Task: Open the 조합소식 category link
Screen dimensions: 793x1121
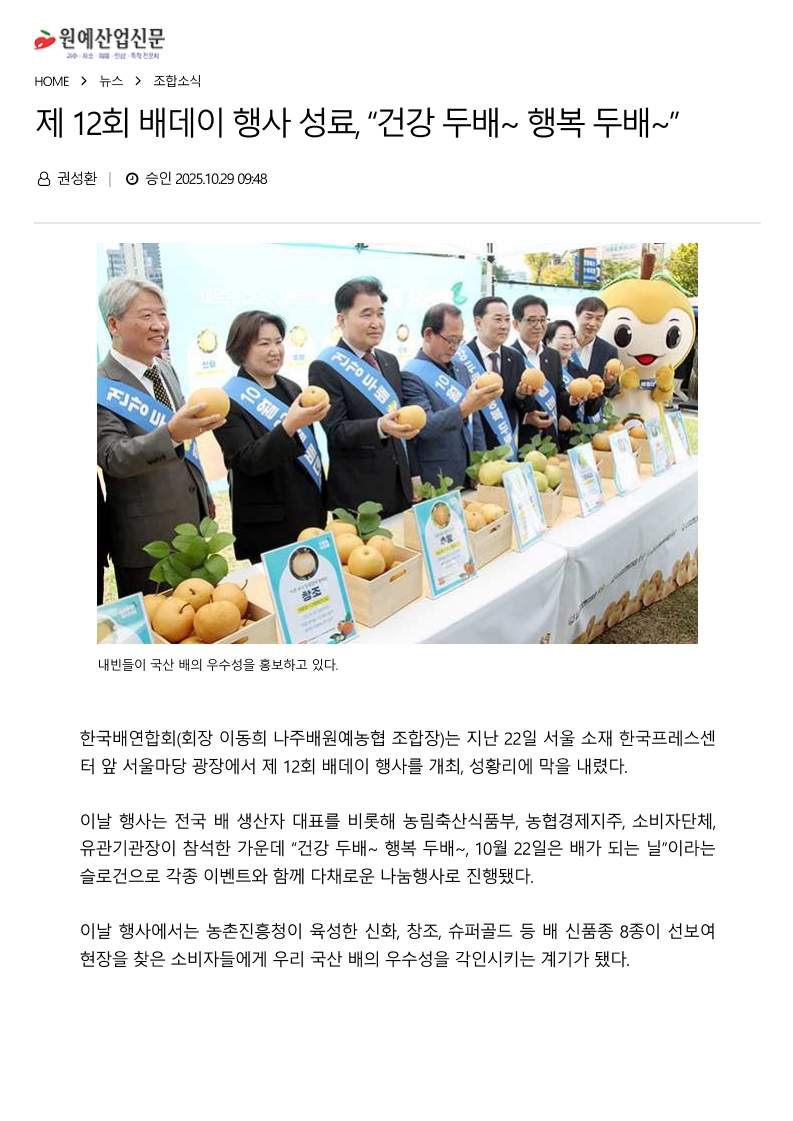Action: (x=177, y=81)
